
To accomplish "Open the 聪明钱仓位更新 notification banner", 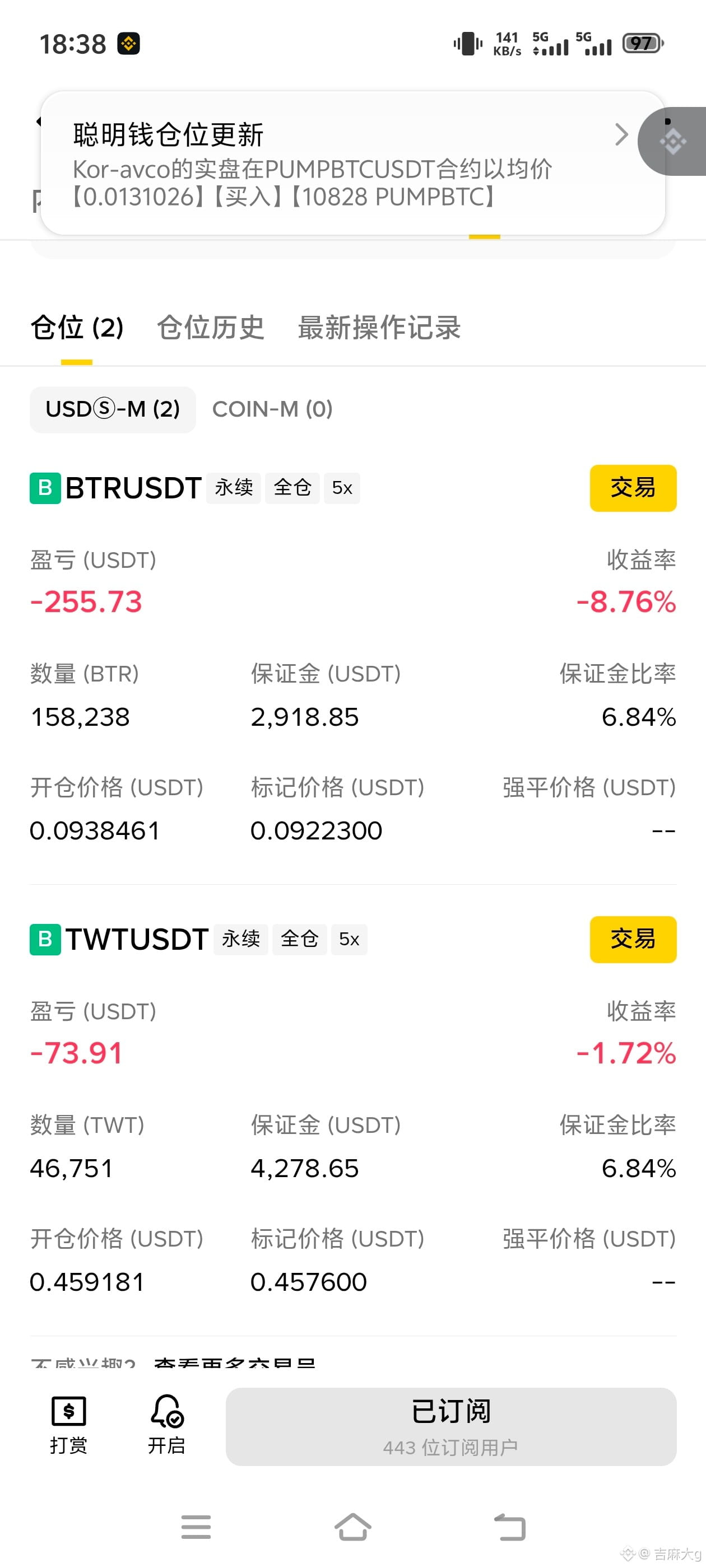I will [x=352, y=162].
